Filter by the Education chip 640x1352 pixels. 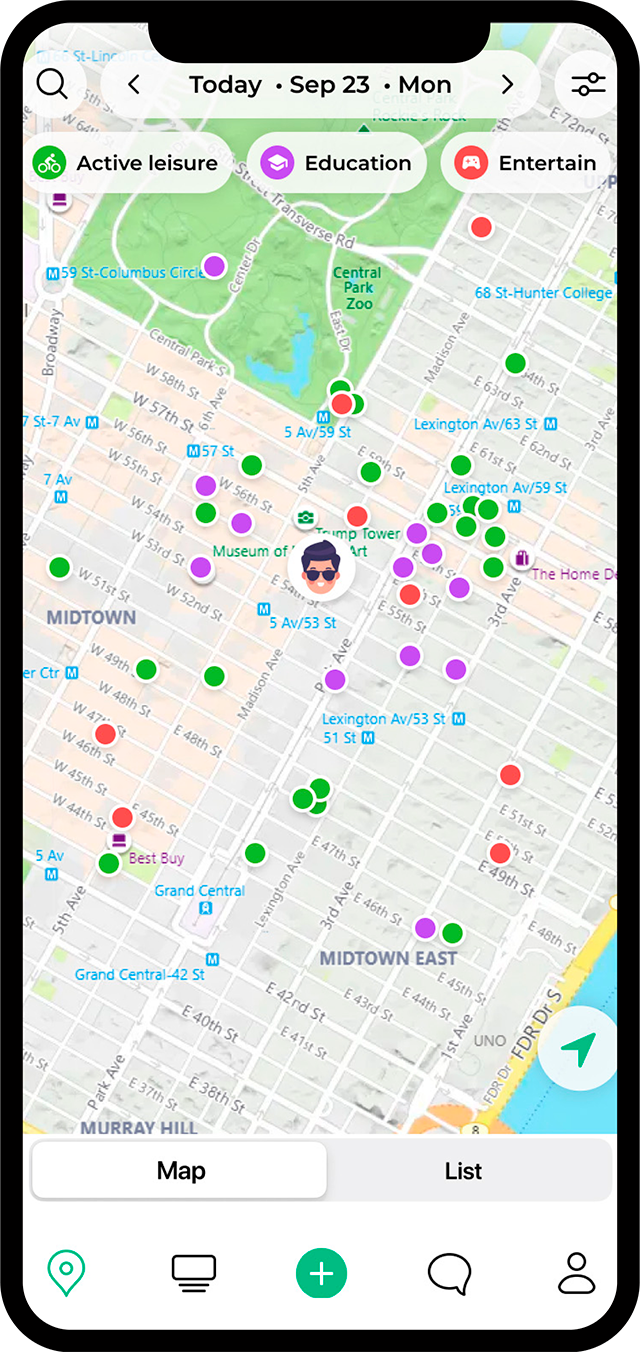pos(336,163)
